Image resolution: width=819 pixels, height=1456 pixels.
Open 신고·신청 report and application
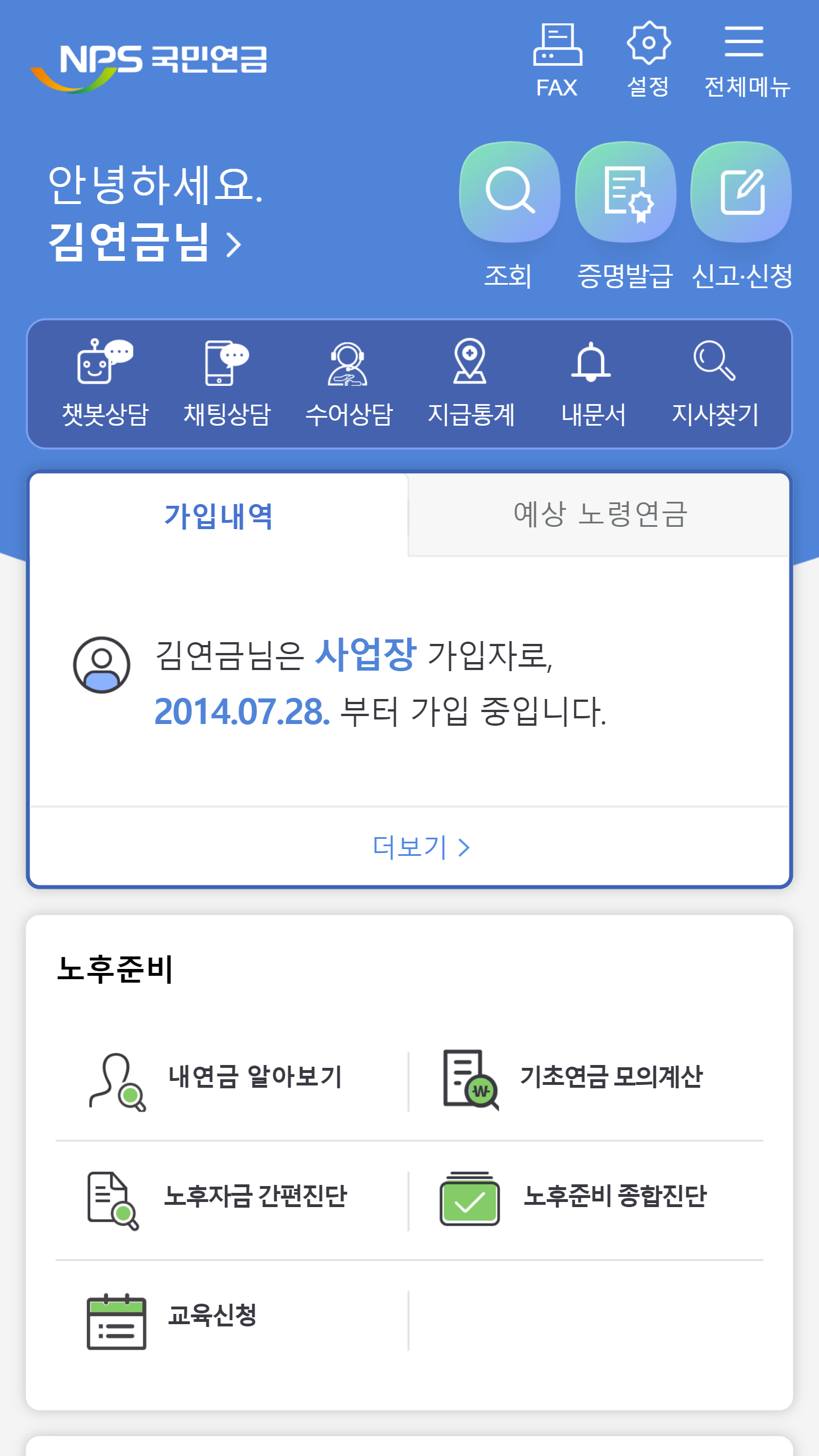pyautogui.click(x=741, y=216)
